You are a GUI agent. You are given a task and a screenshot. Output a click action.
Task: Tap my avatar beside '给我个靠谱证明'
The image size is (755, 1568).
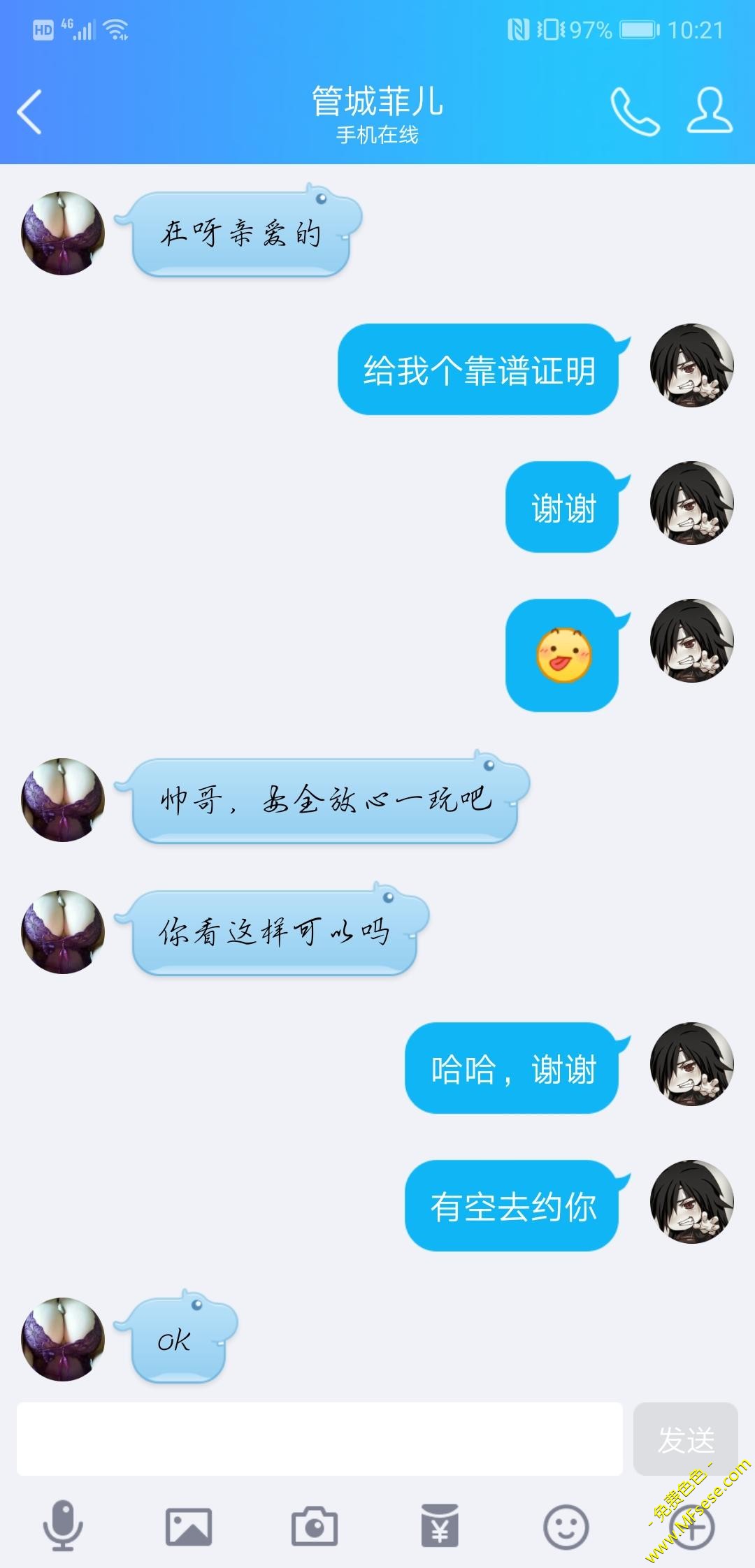tap(691, 365)
